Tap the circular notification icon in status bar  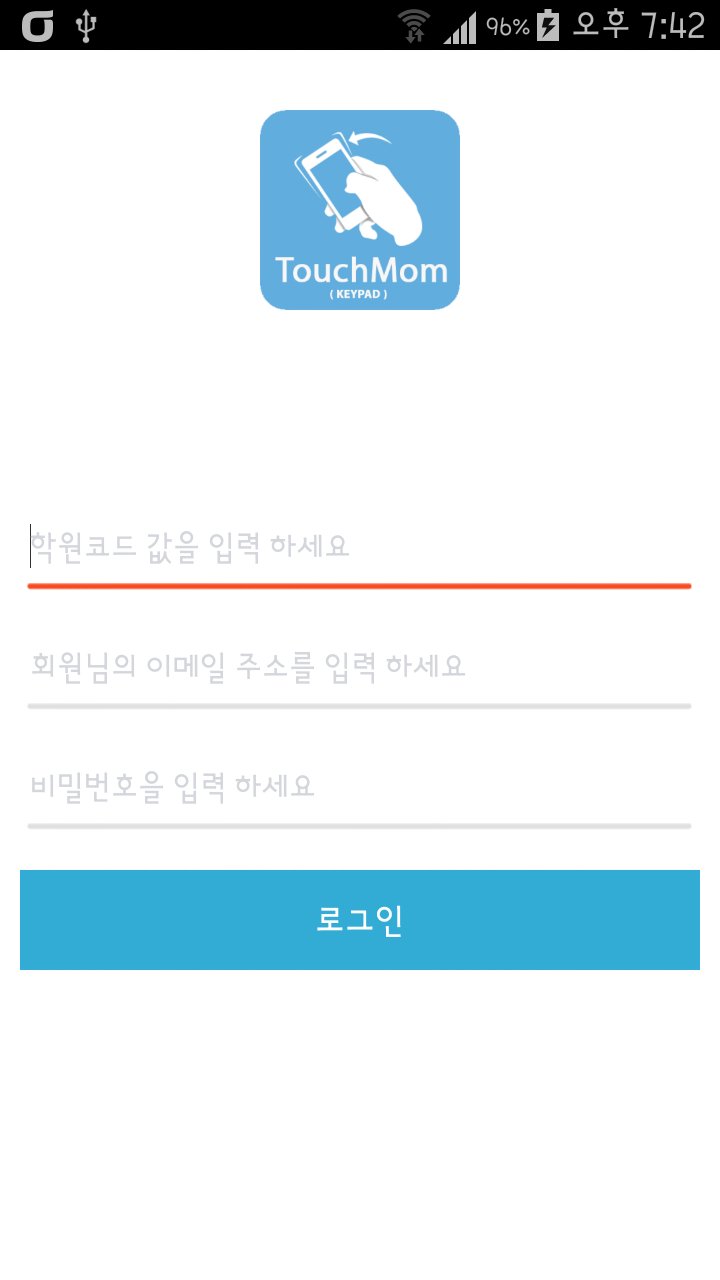38,25
